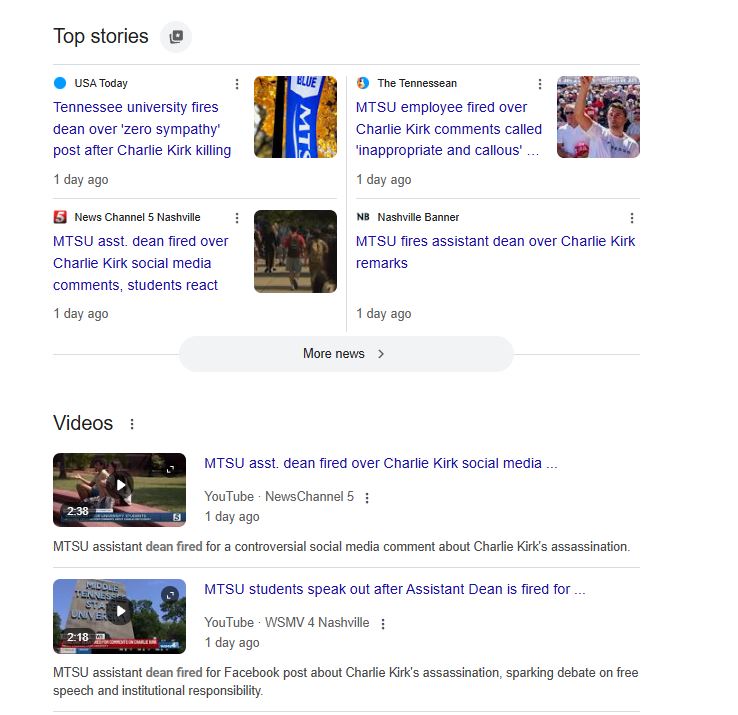The height and width of the screenshot is (715, 738).
Task: Play the 2:18 WSMV 4 Nashville video thumbnail
Action: 119,616
